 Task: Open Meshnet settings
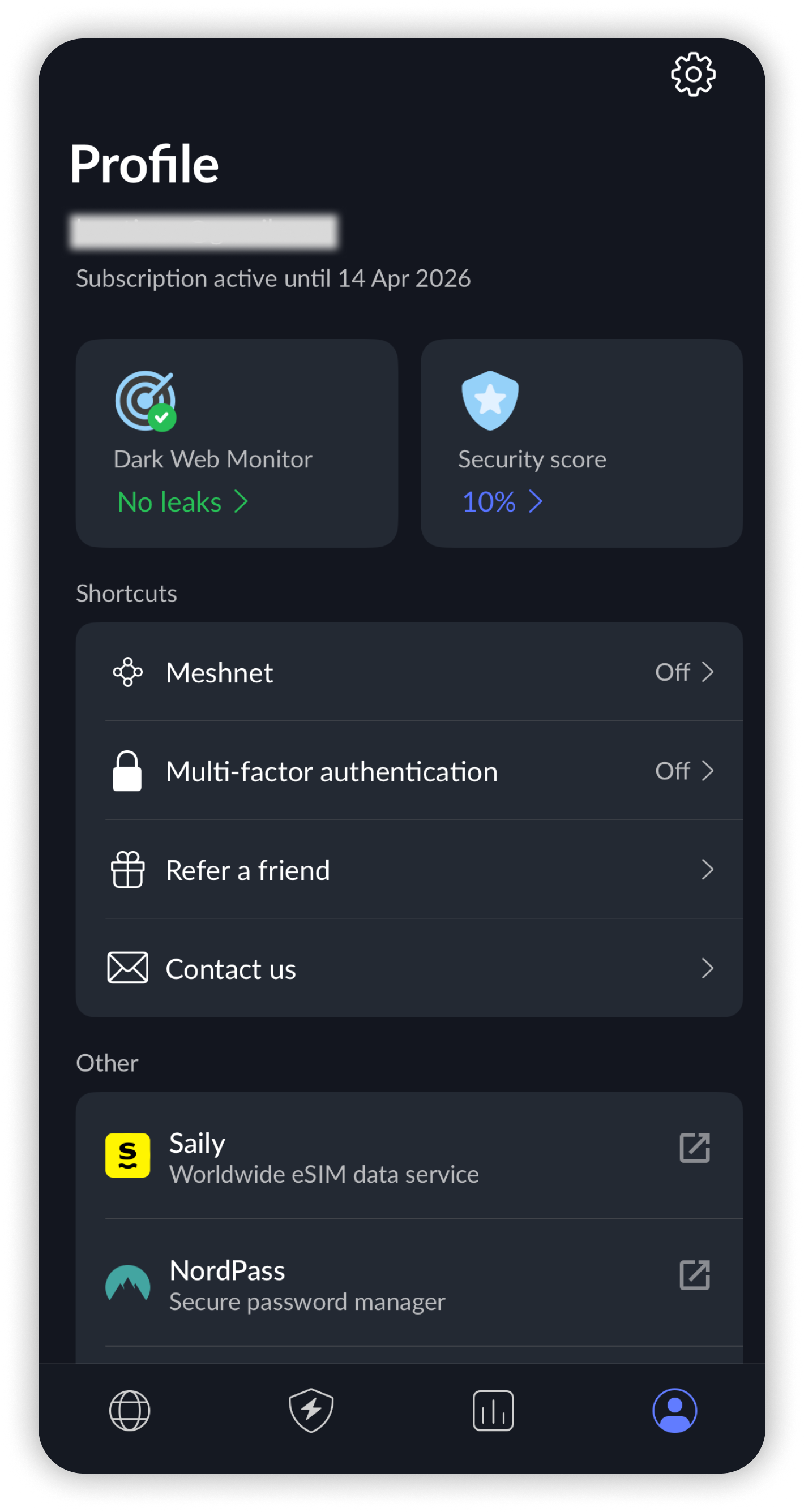click(409, 672)
